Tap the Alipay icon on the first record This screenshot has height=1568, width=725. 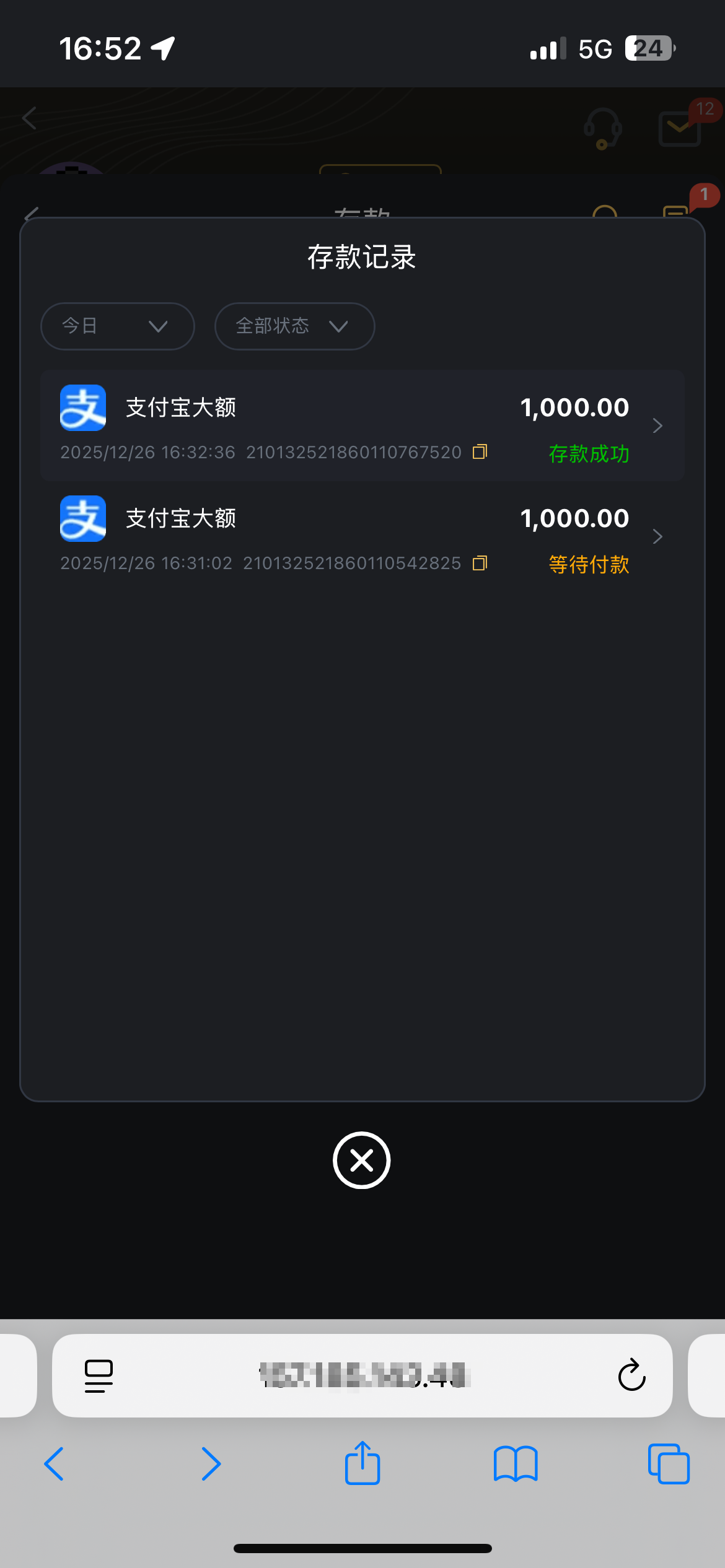(82, 407)
